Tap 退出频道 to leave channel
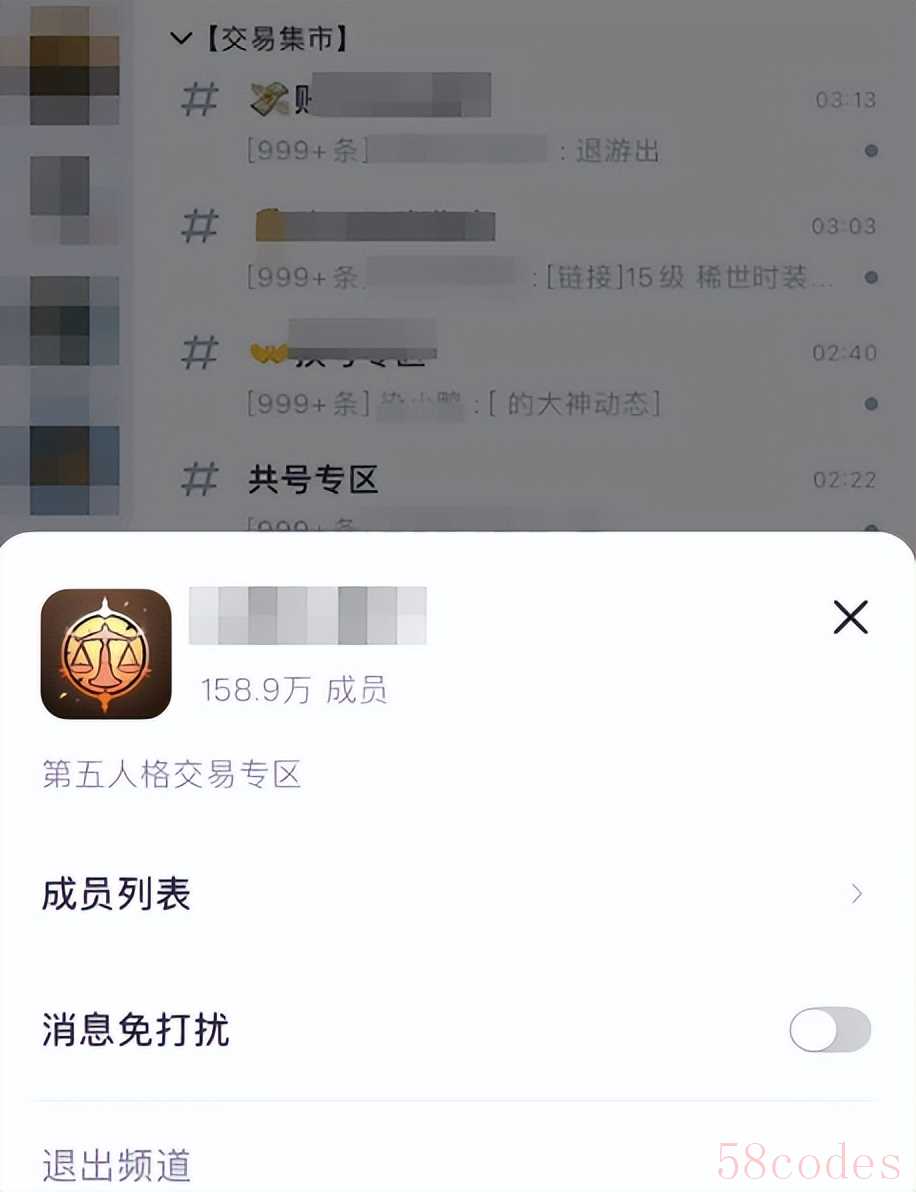This screenshot has width=916, height=1192. tap(117, 1165)
